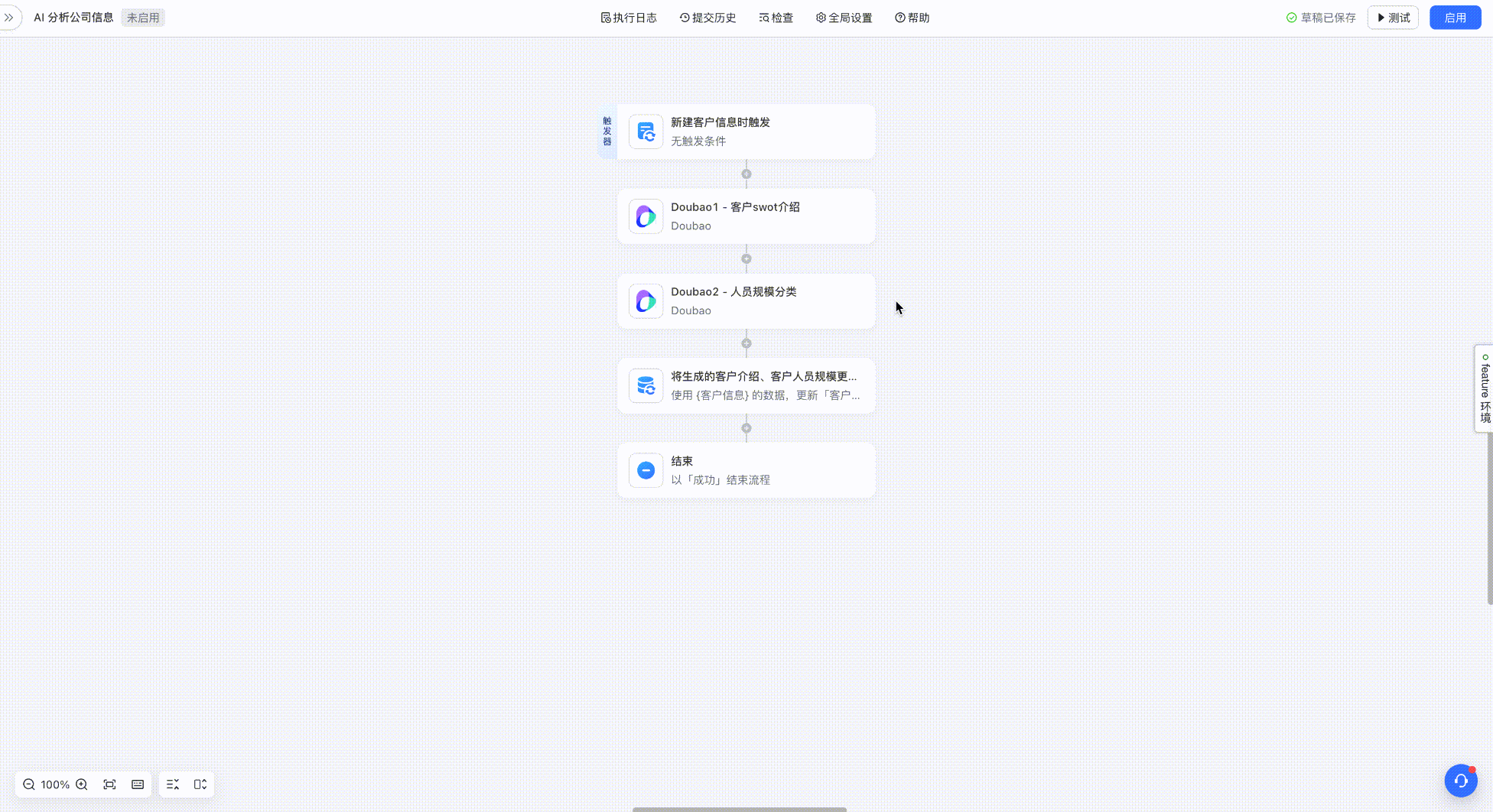Open the feature 环境 side tab

point(1485,388)
